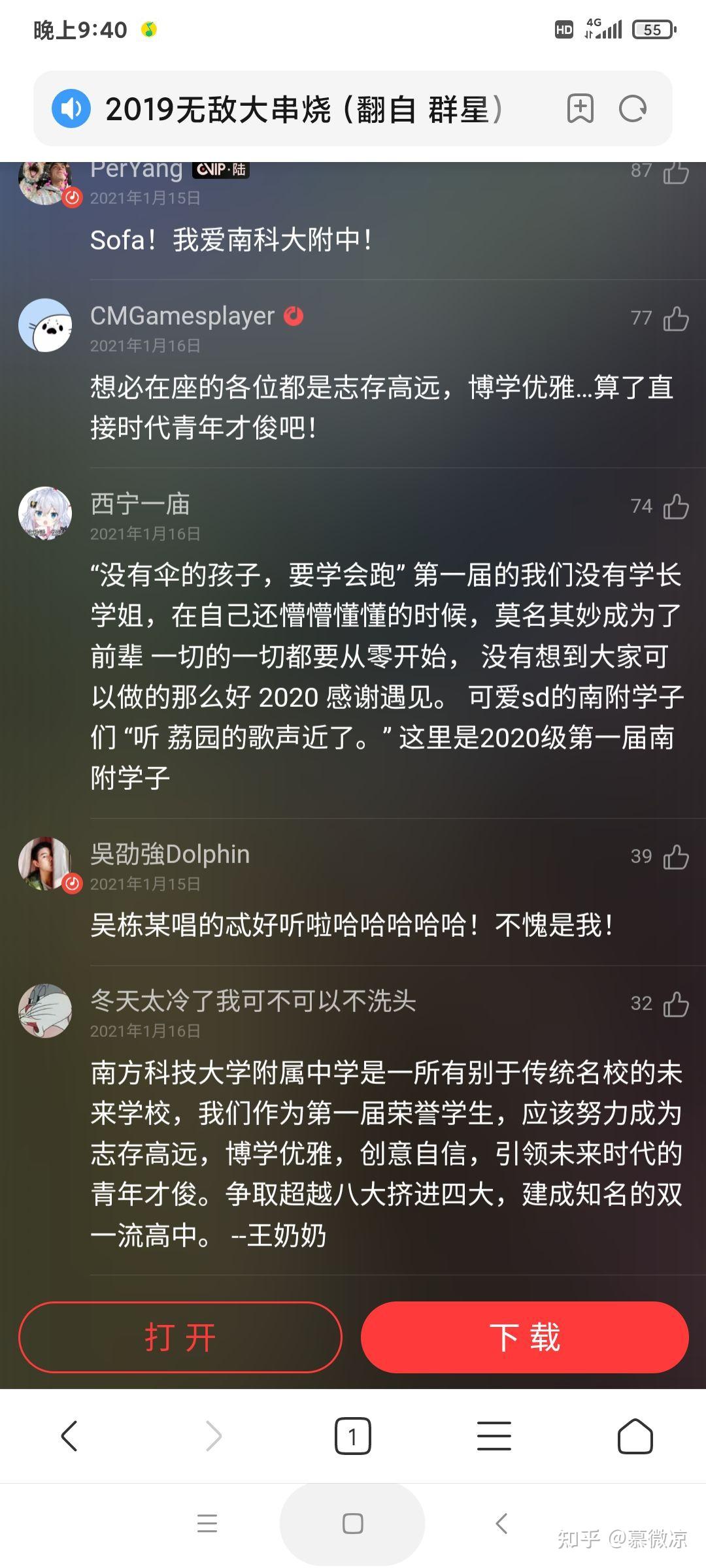Open the browser menu
Viewport: 706px width, 1568px height.
pyautogui.click(x=494, y=1436)
